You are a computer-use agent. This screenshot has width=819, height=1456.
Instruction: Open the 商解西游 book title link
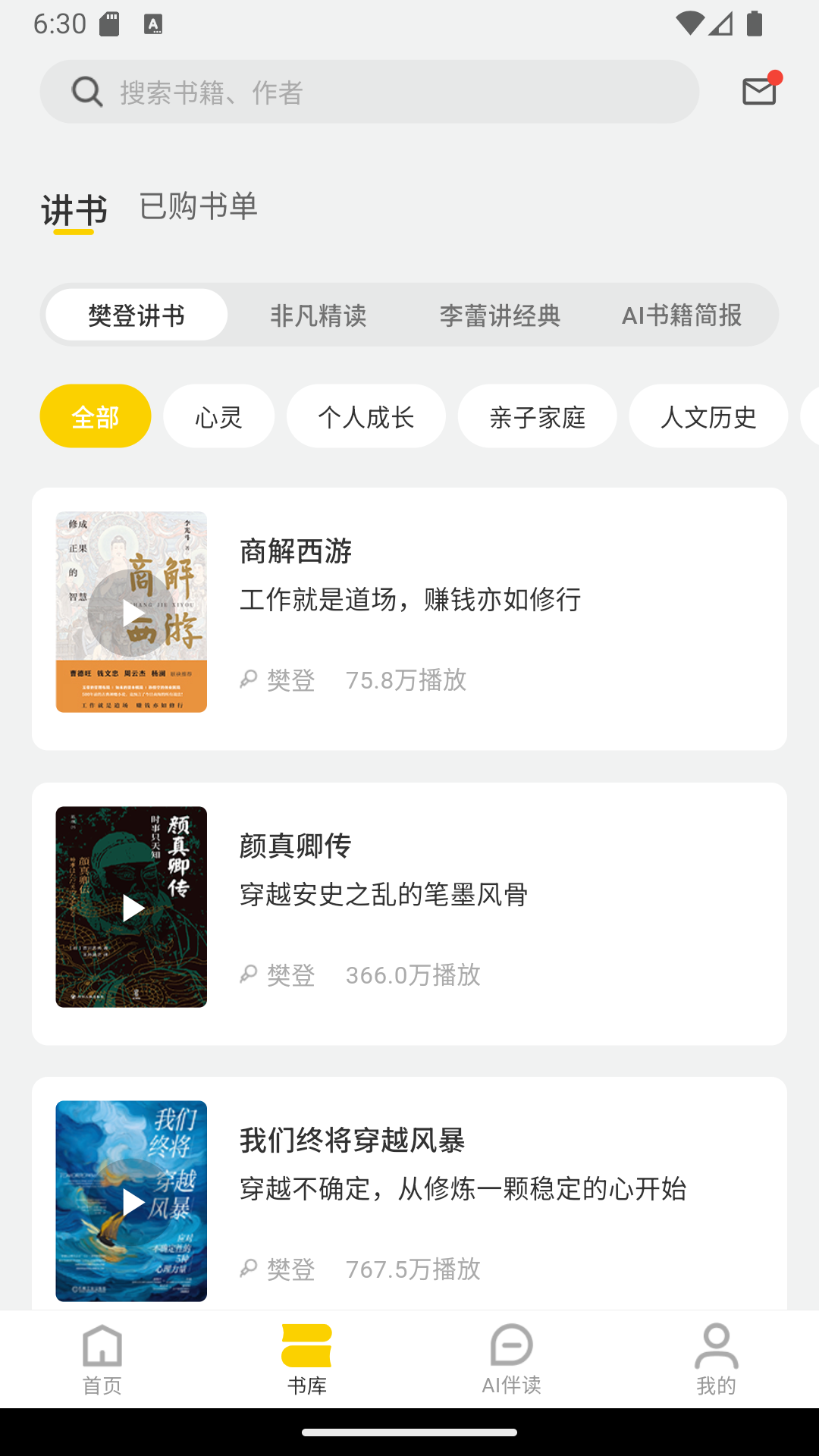[x=295, y=552]
